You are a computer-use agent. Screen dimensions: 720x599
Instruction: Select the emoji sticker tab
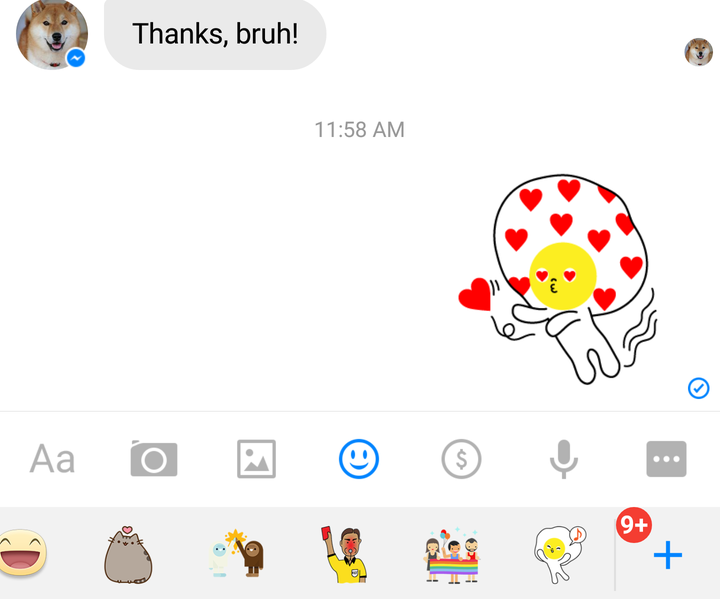[x=359, y=459]
